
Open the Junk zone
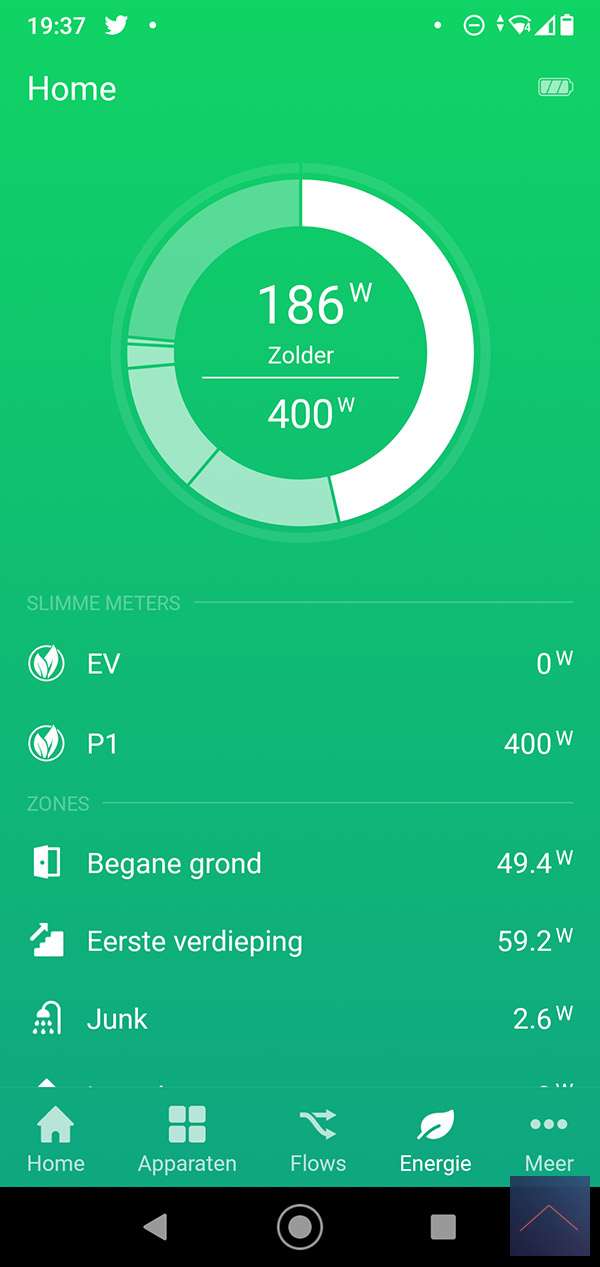click(300, 1019)
